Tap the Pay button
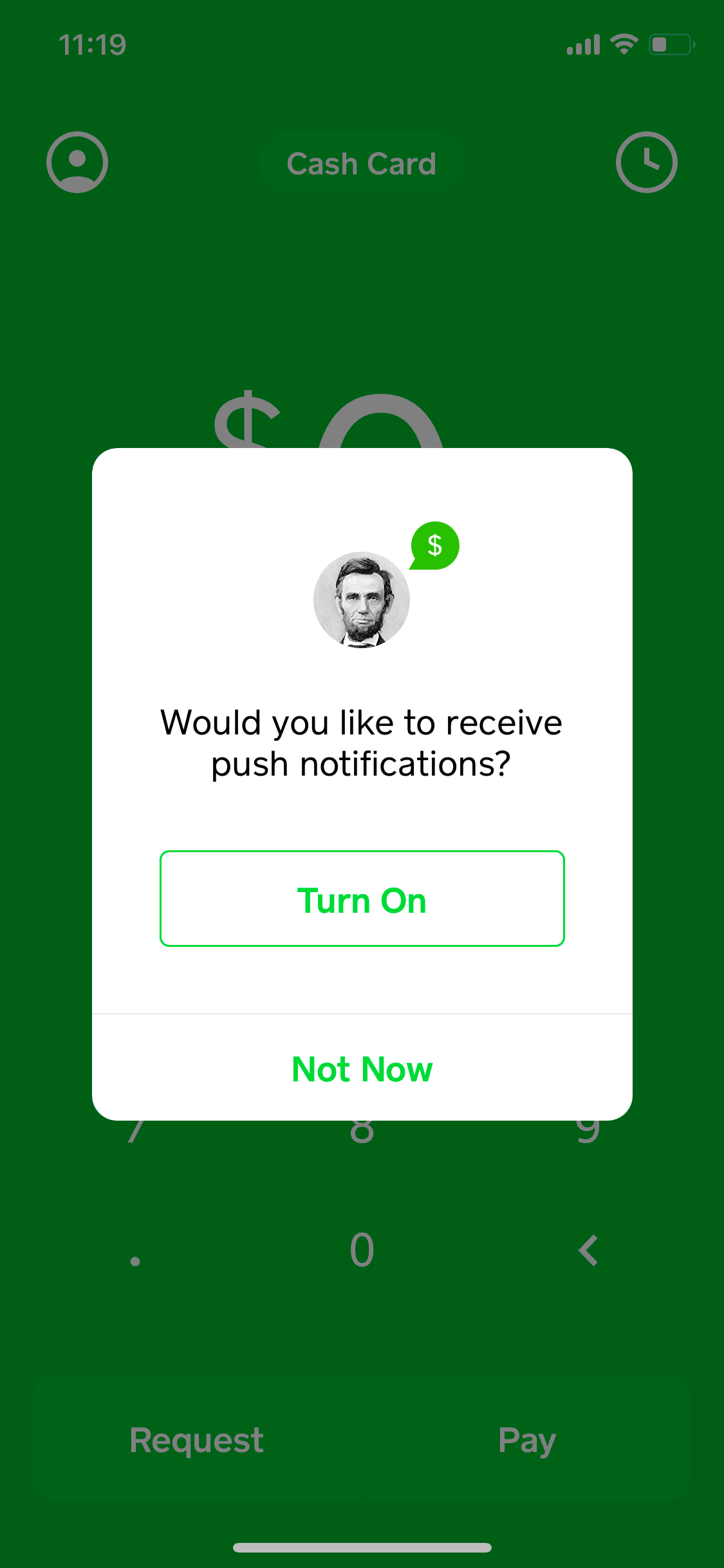The image size is (724, 1568). [526, 1439]
